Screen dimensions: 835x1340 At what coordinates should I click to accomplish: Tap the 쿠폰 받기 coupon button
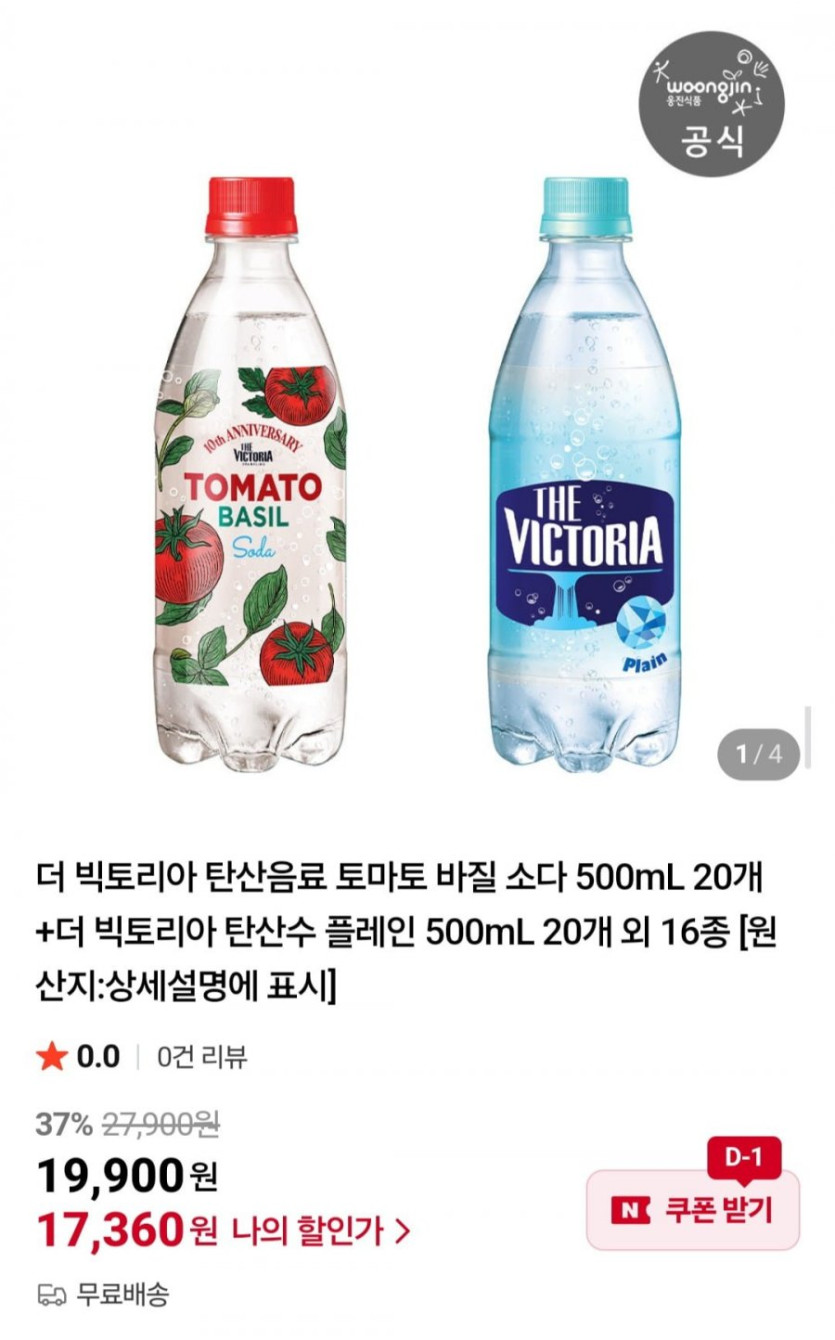(x=692, y=1209)
